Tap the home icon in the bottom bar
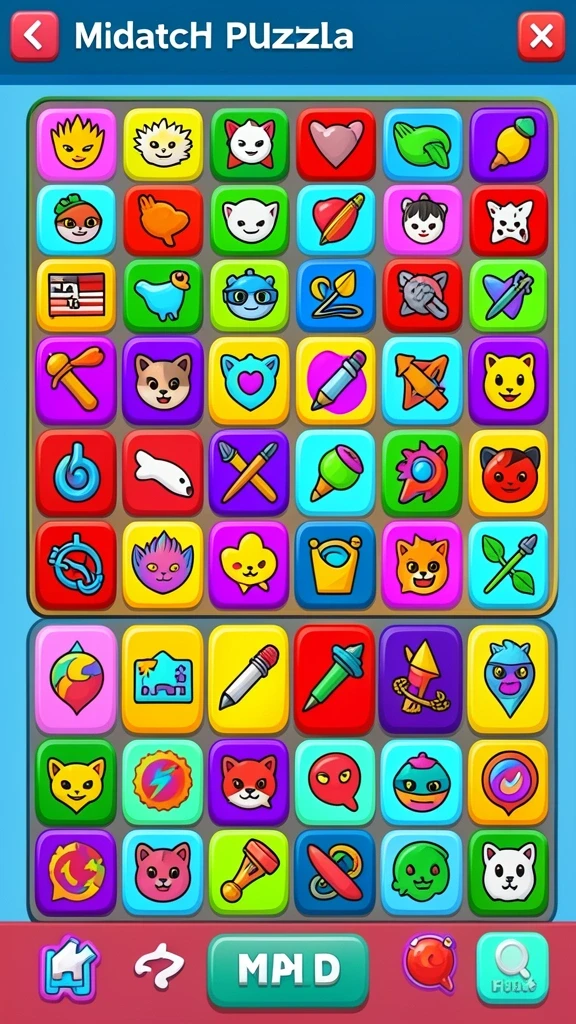The height and width of the screenshot is (1024, 576). point(69,969)
